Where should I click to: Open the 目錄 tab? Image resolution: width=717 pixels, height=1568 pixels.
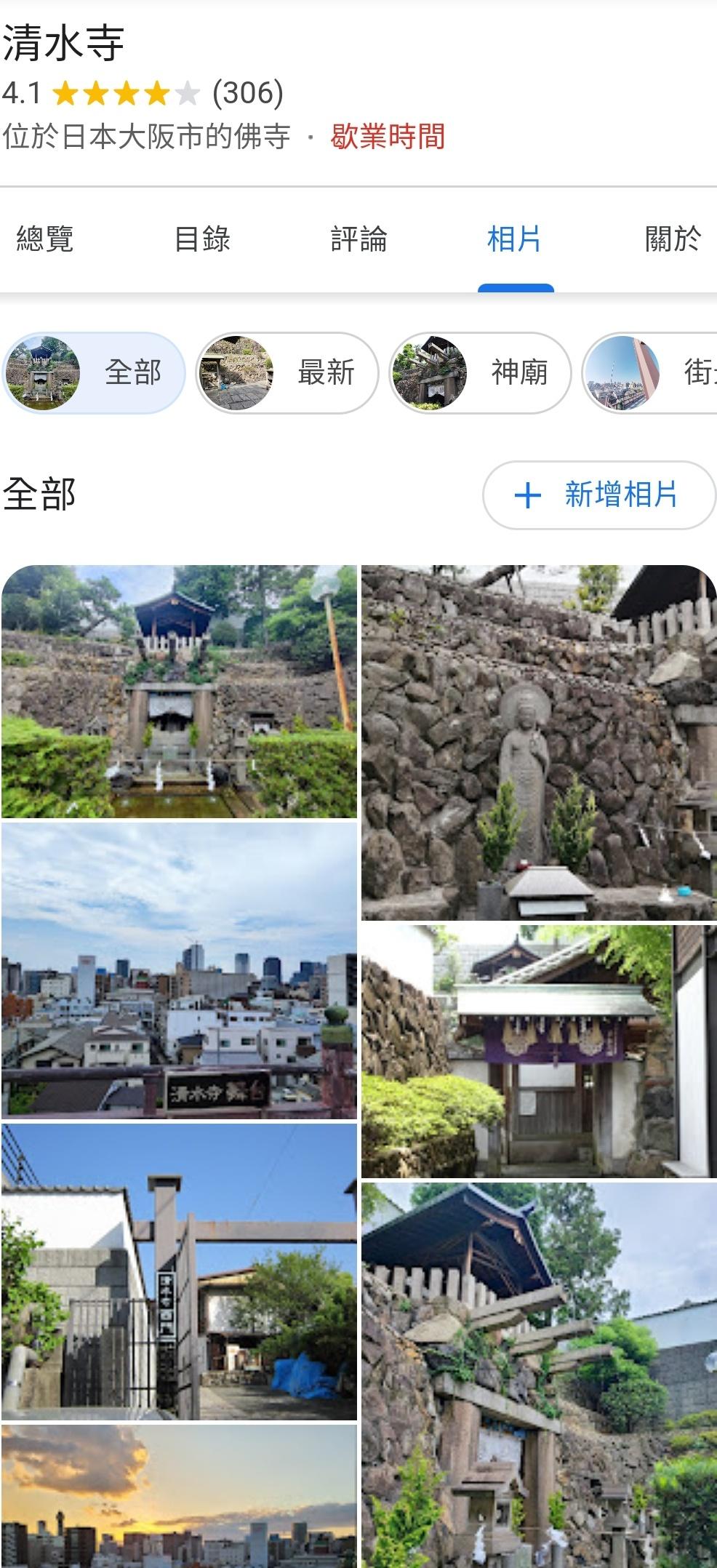point(202,239)
